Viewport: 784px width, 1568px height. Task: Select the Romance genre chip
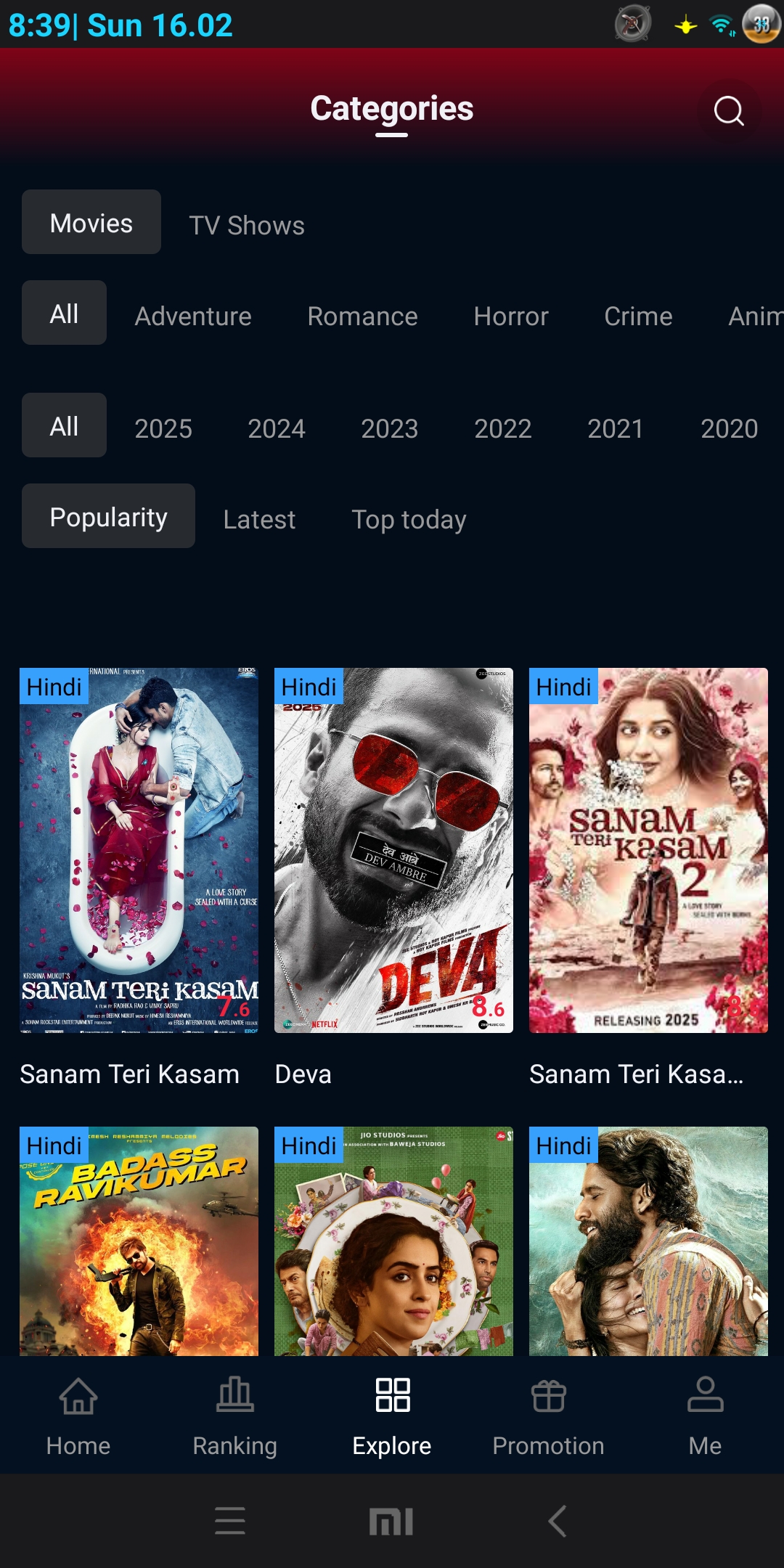[362, 317]
